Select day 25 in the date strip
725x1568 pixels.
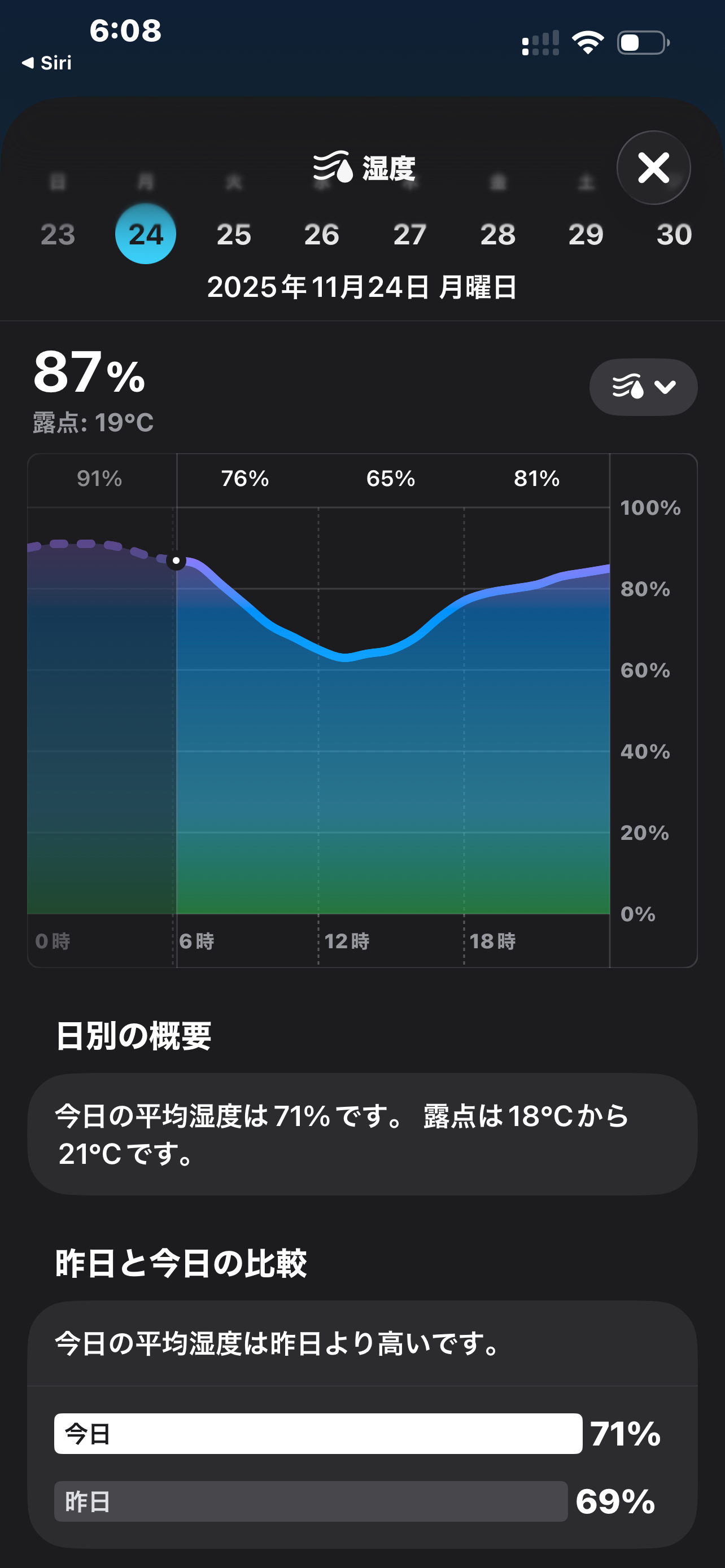point(234,234)
